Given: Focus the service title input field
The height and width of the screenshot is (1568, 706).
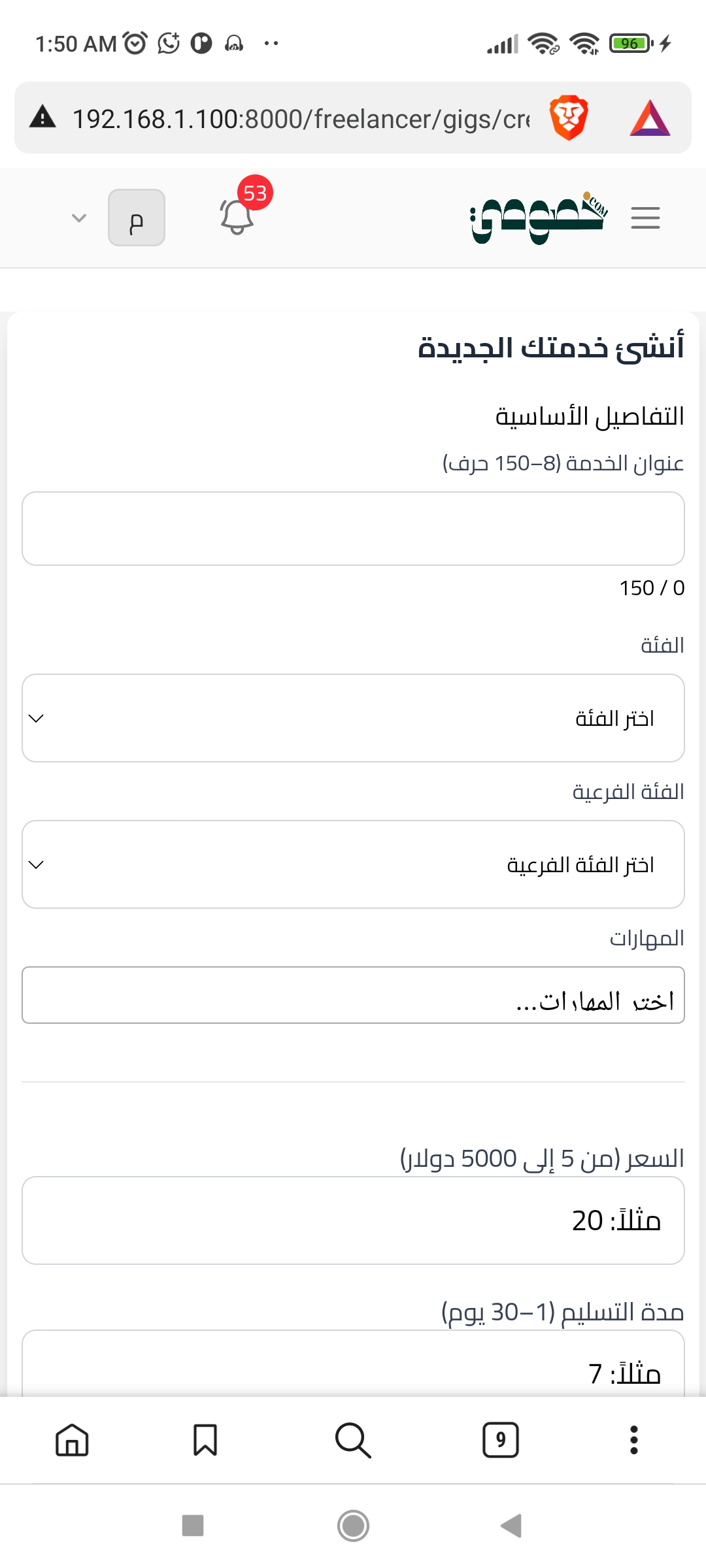Looking at the screenshot, I should coord(353,528).
